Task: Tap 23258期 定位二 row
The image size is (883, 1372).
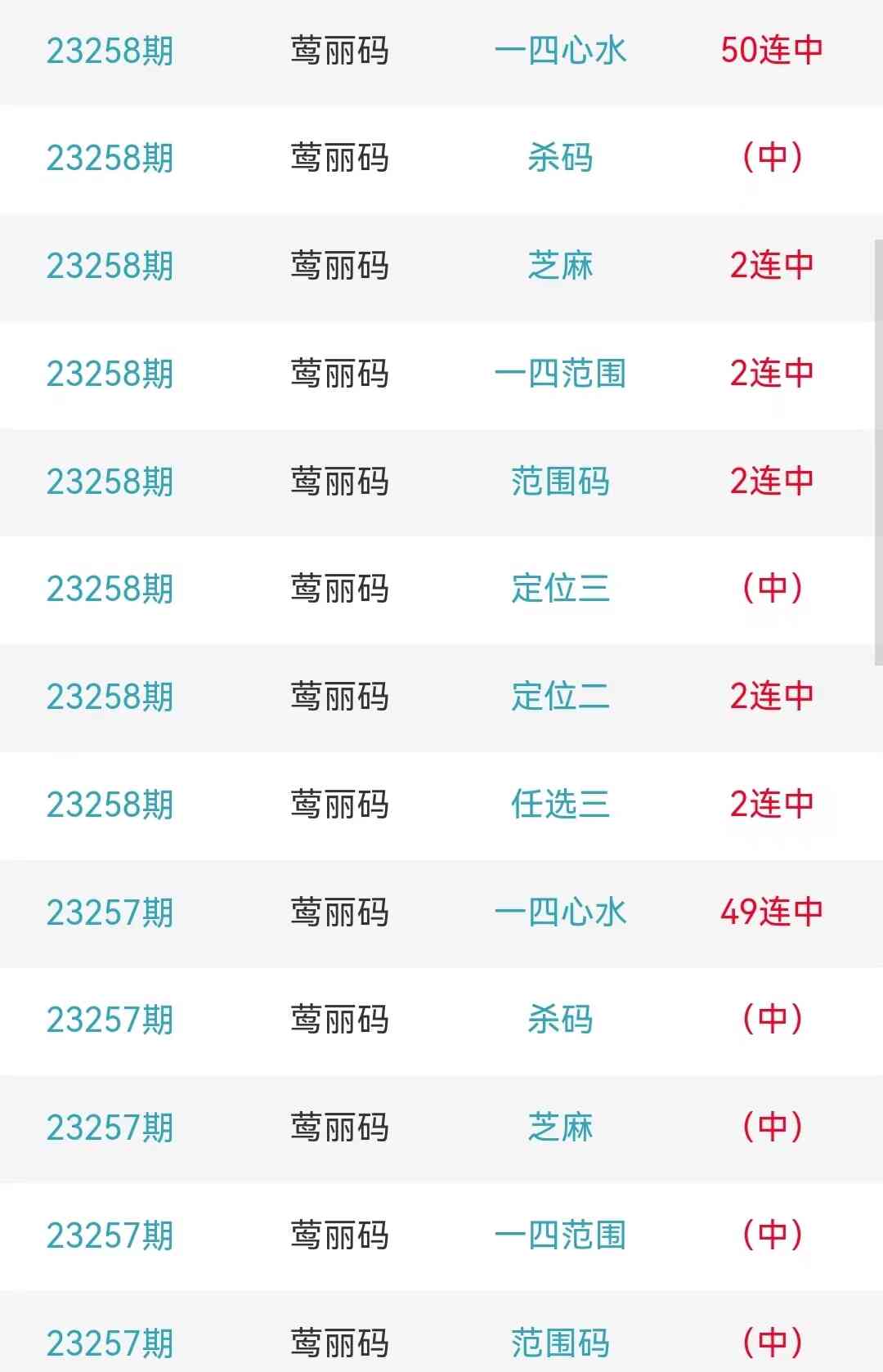Action: (560, 697)
